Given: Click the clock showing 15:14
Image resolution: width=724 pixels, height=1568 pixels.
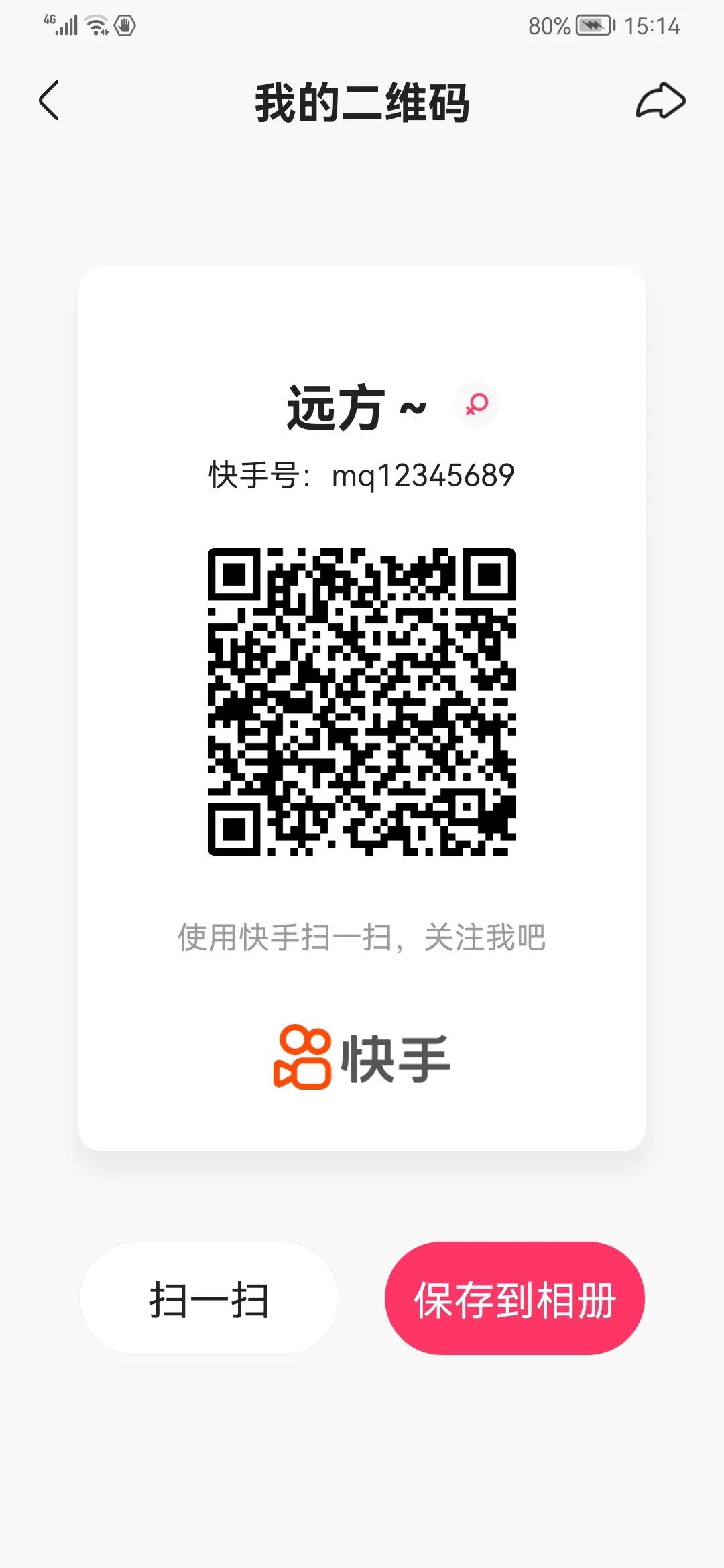Looking at the screenshot, I should pyautogui.click(x=654, y=27).
